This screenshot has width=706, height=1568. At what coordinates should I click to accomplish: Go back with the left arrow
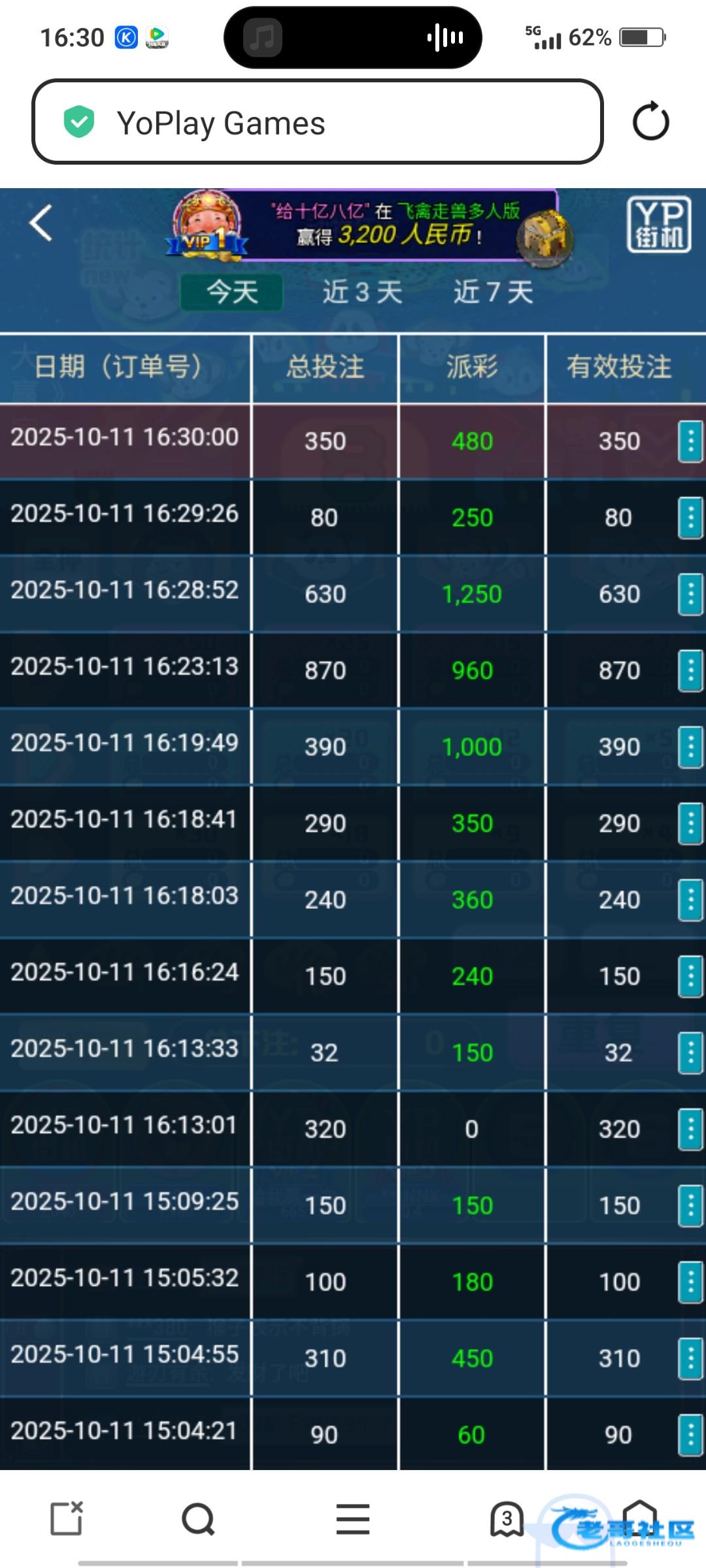[x=41, y=223]
